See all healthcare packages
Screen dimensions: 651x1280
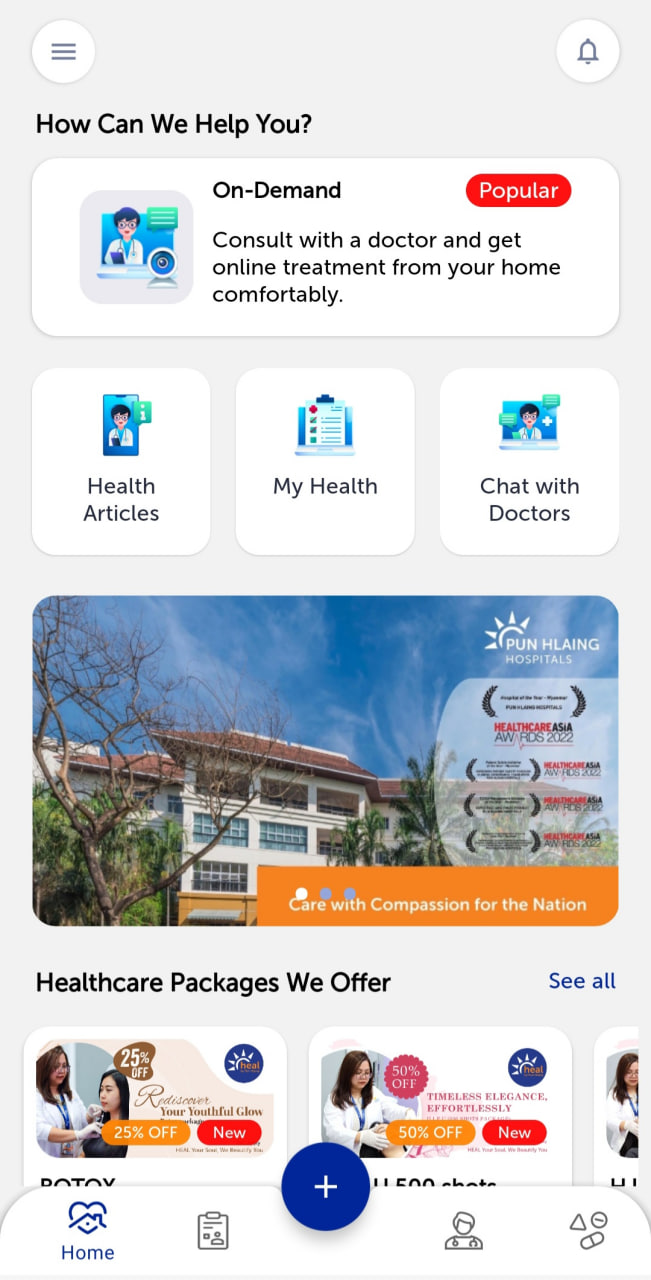pyautogui.click(x=582, y=981)
